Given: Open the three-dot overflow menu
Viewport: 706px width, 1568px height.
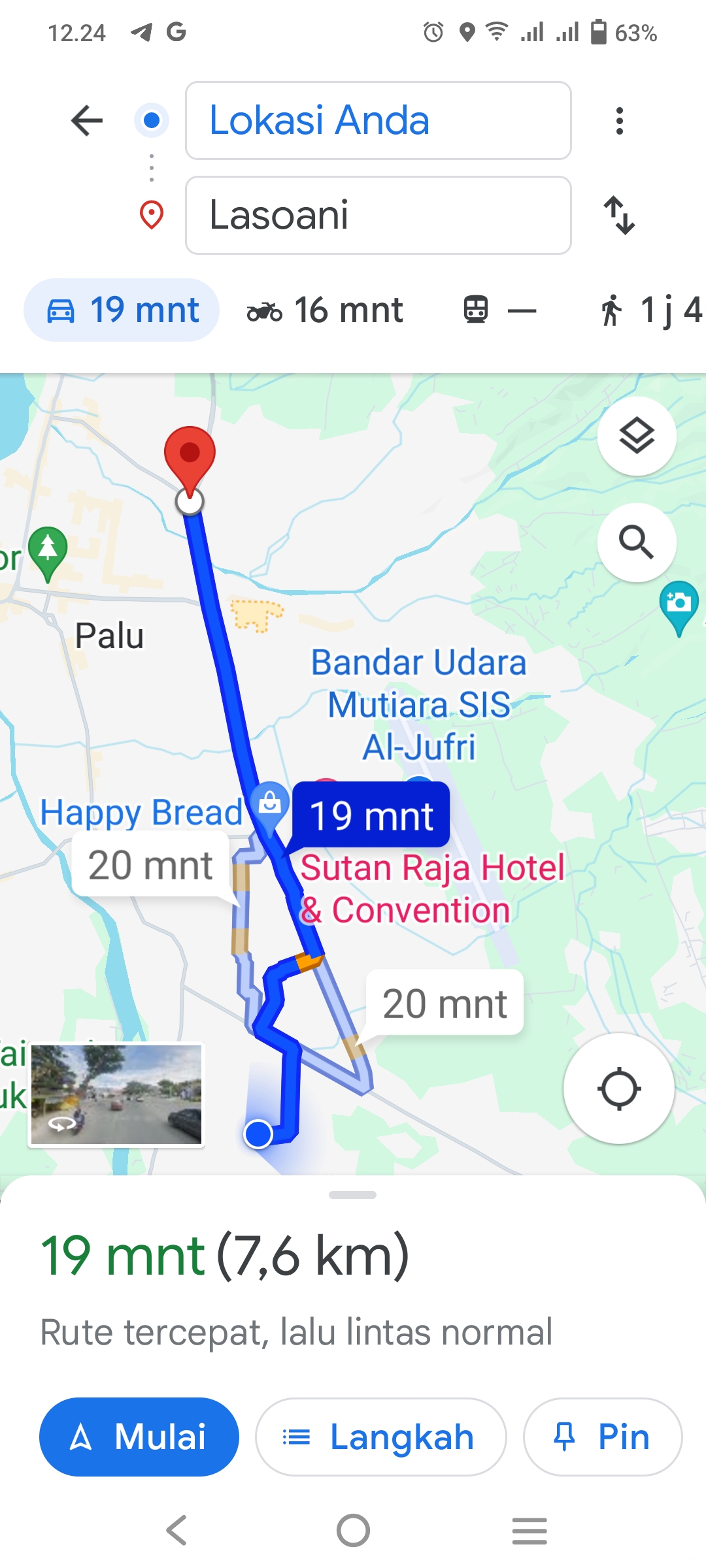Looking at the screenshot, I should tap(620, 121).
